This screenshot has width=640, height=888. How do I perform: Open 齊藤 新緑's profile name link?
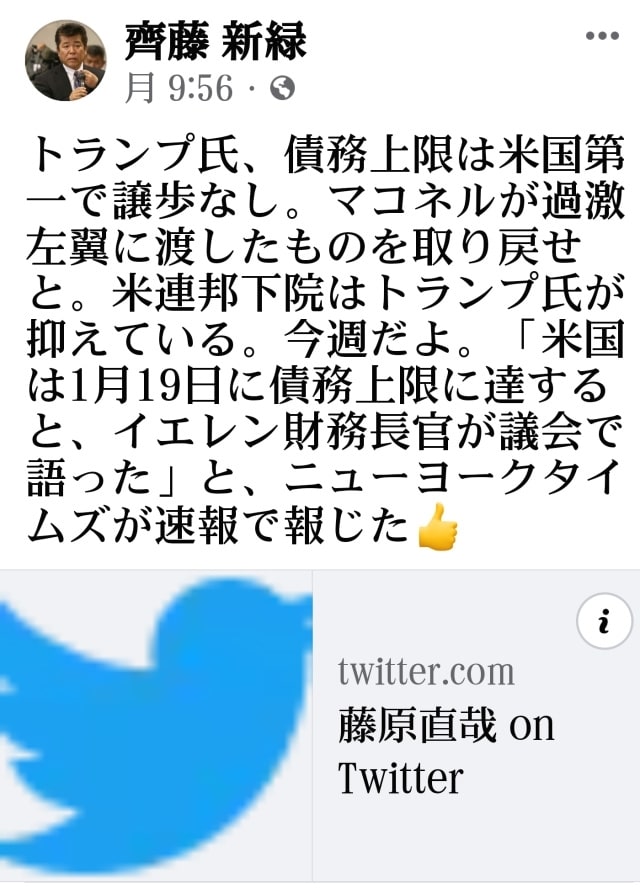(215, 42)
